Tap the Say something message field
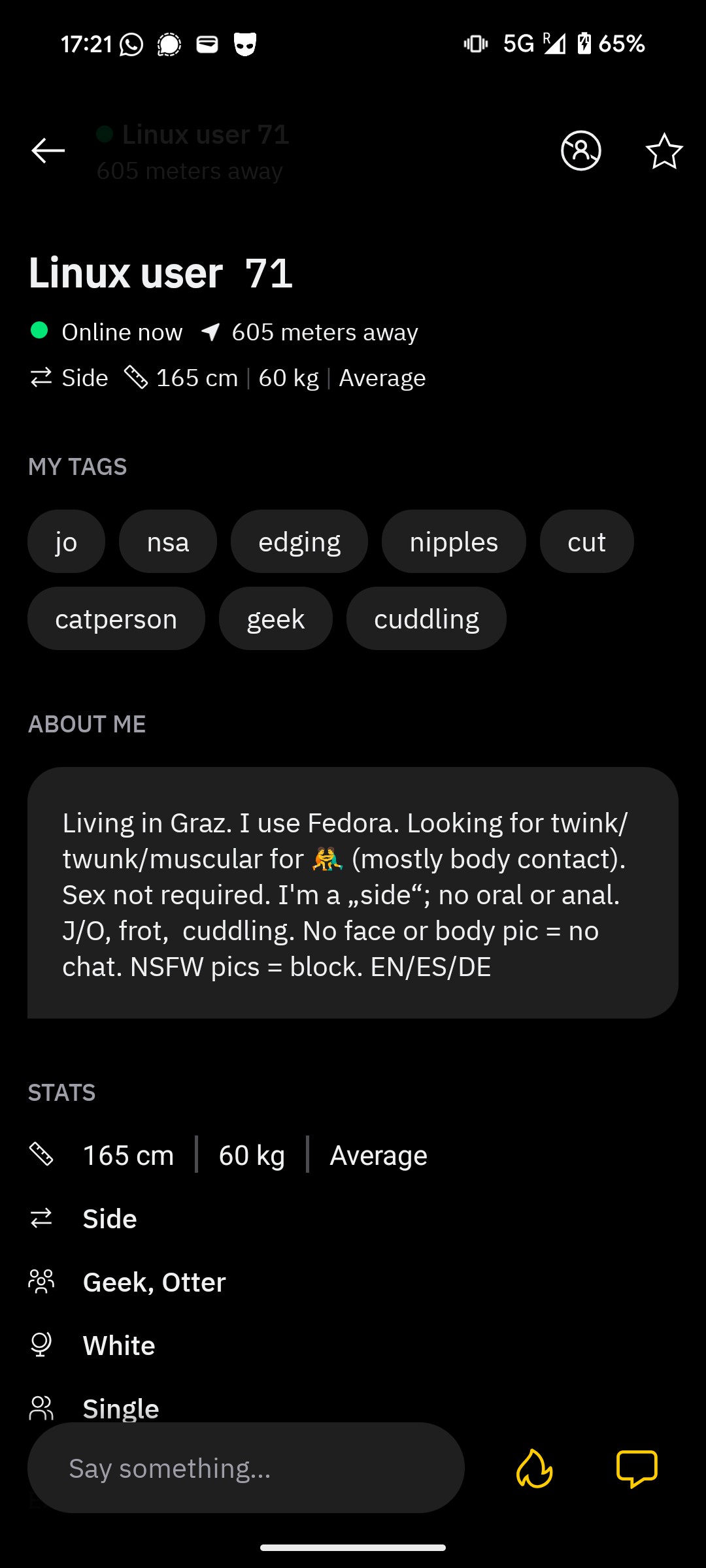 click(x=245, y=1468)
